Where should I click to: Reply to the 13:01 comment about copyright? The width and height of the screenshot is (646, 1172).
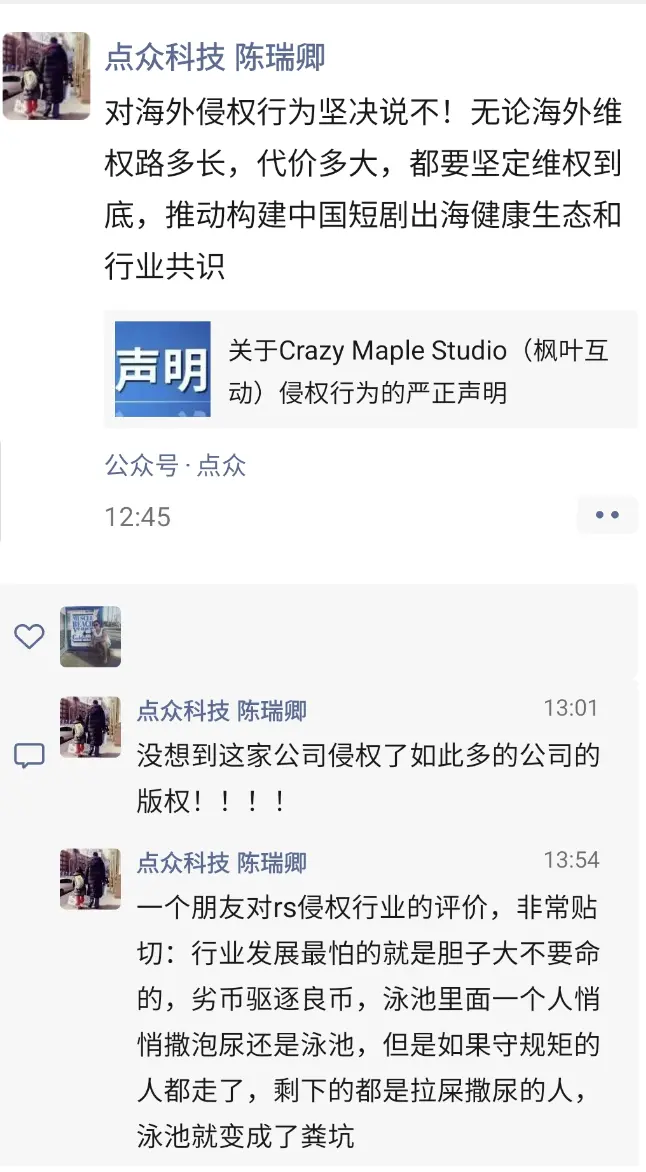368,777
